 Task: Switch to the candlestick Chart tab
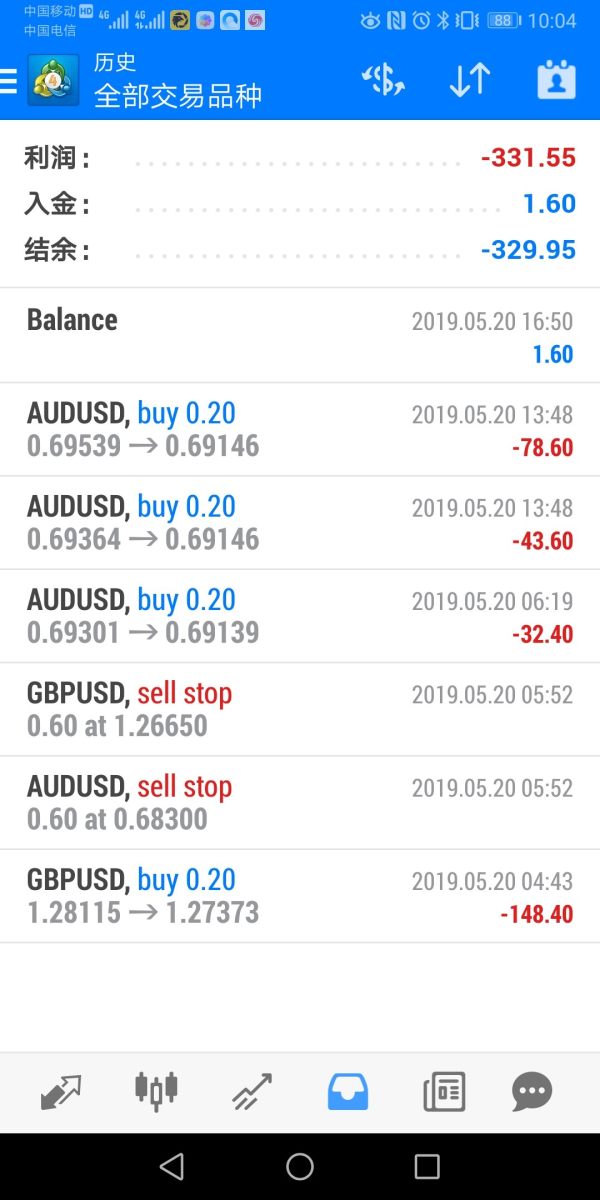pyautogui.click(x=156, y=1091)
